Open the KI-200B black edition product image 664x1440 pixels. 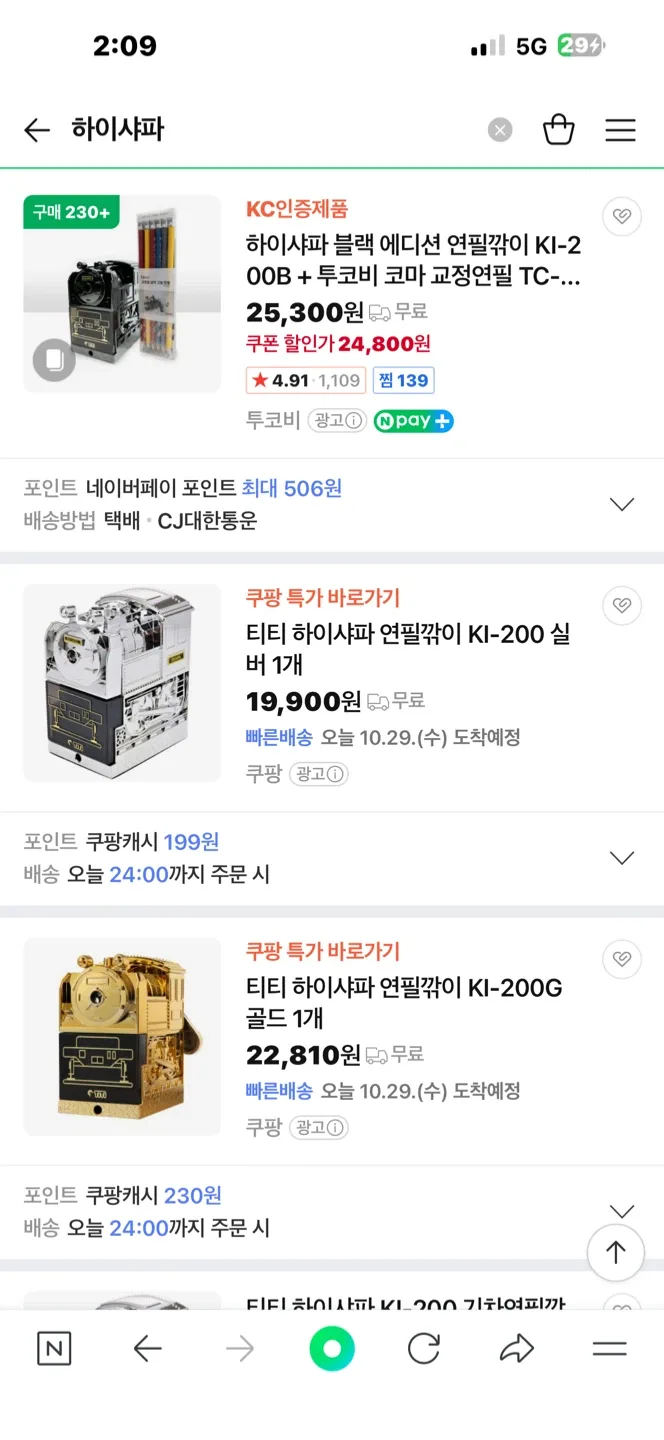click(x=122, y=294)
